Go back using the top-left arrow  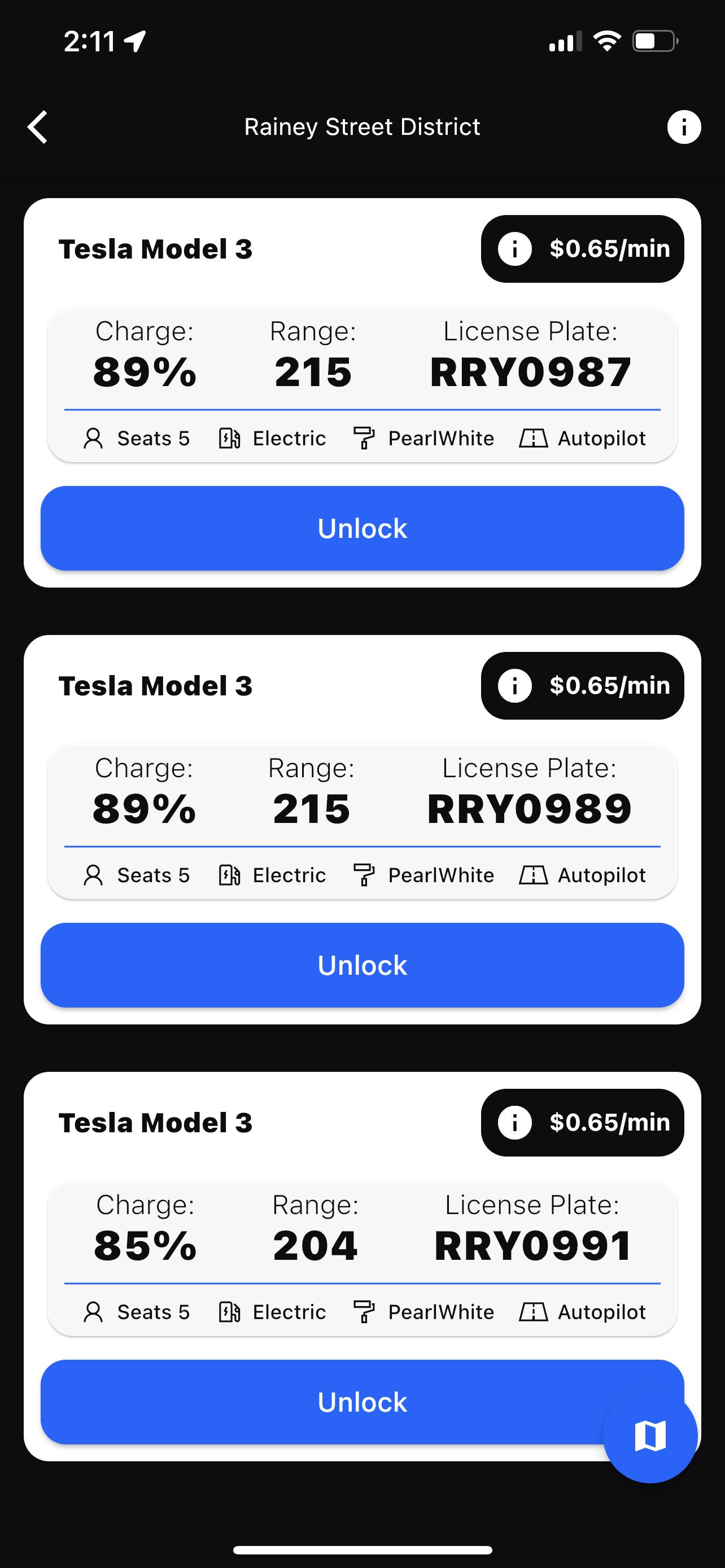pos(38,127)
